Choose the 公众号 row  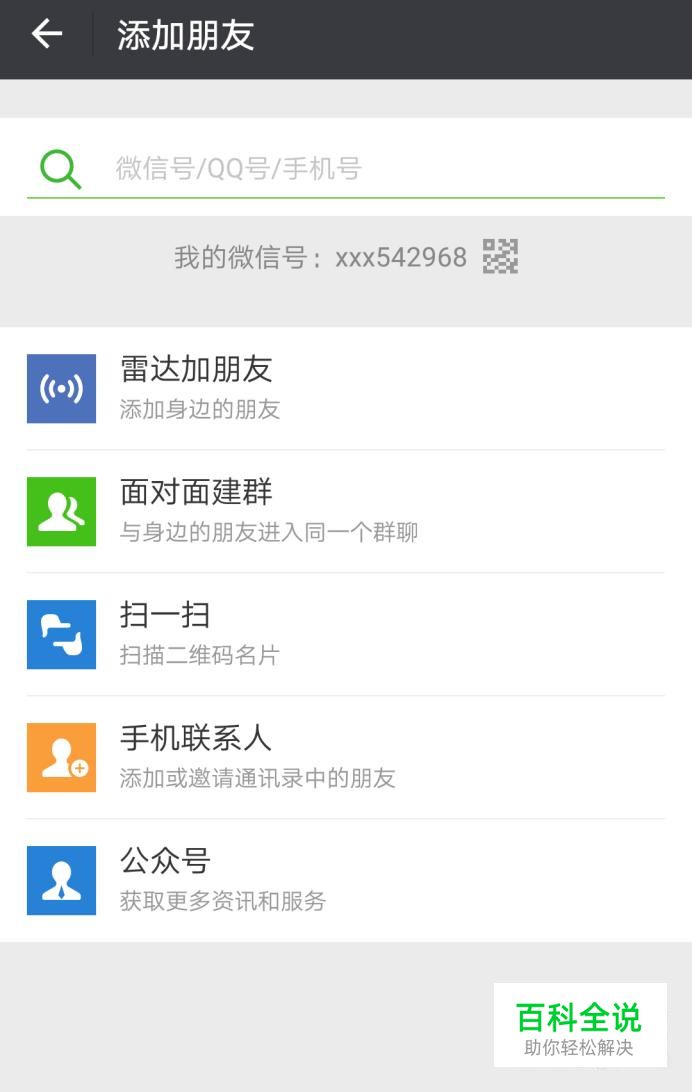(x=346, y=880)
